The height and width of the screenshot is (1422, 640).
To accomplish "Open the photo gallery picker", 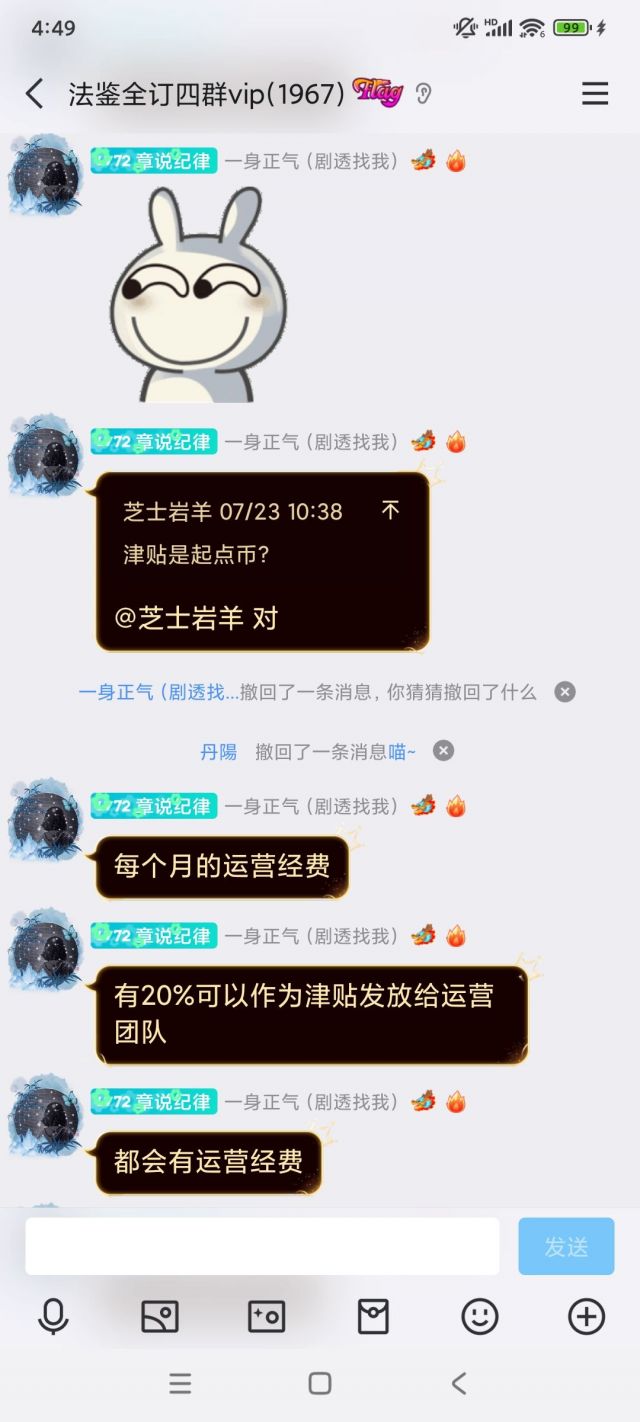I will (160, 1317).
